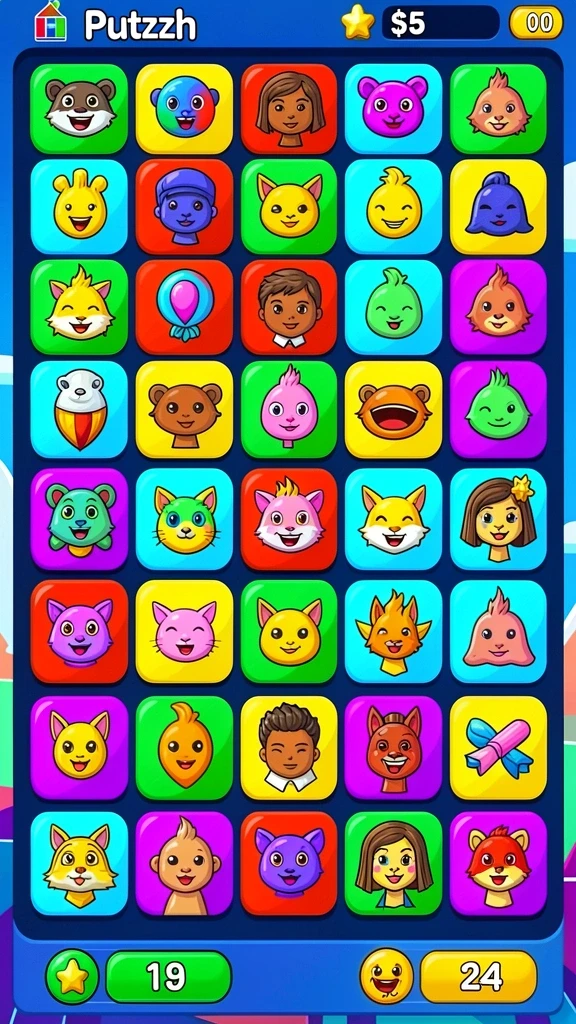Screen dimensions: 576x1024
Task: Pick the pink cat tile on yellow
Action: coord(184,632)
